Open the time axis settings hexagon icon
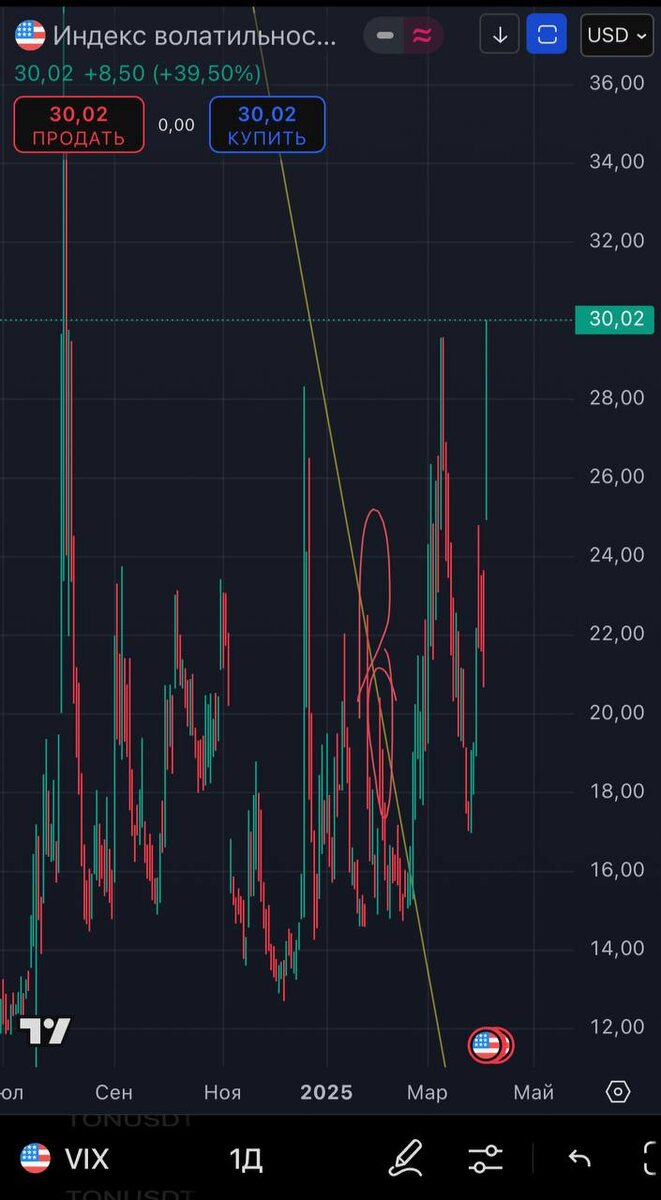The height and width of the screenshot is (1200, 661). point(618,1091)
